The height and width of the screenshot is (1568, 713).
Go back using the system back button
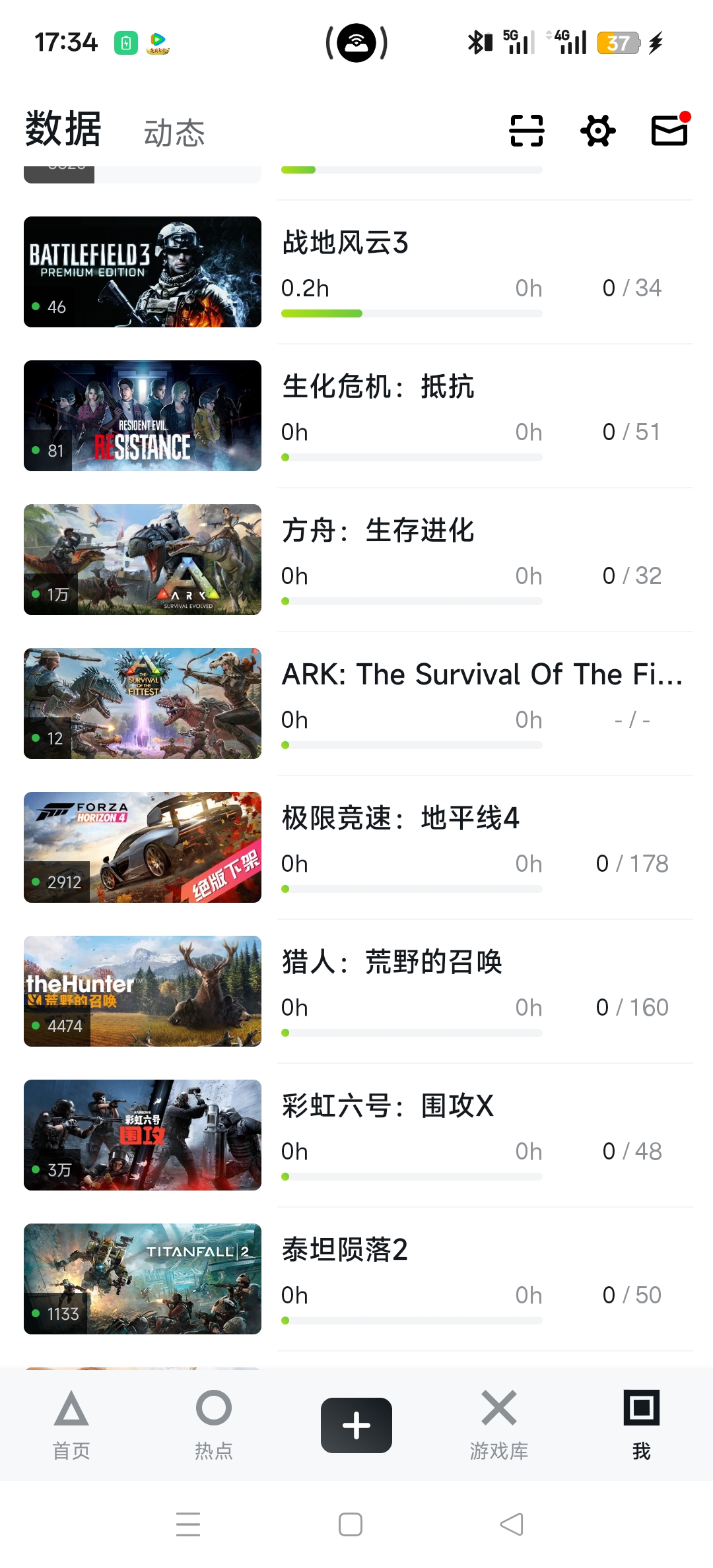click(512, 1524)
